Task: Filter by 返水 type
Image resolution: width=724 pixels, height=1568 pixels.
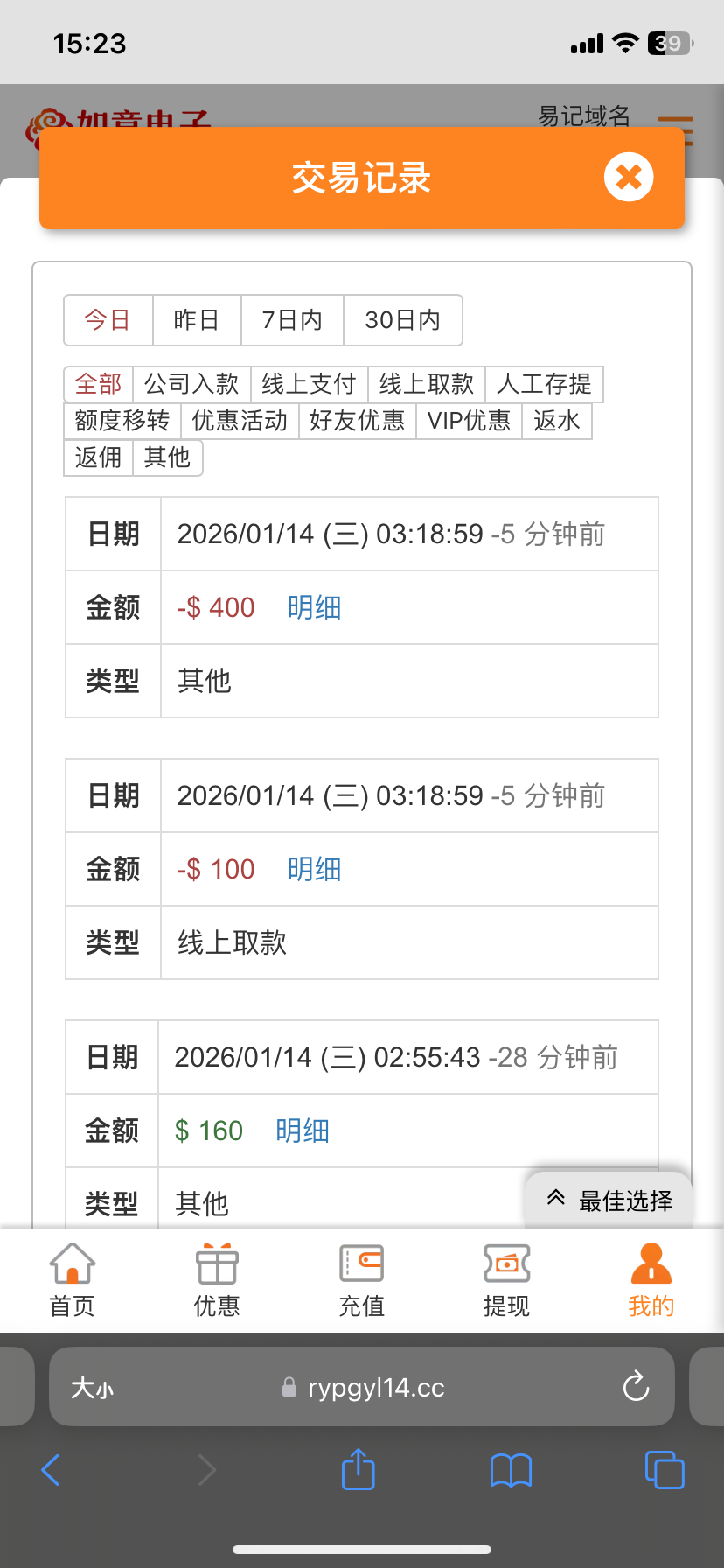Action: pos(557,421)
